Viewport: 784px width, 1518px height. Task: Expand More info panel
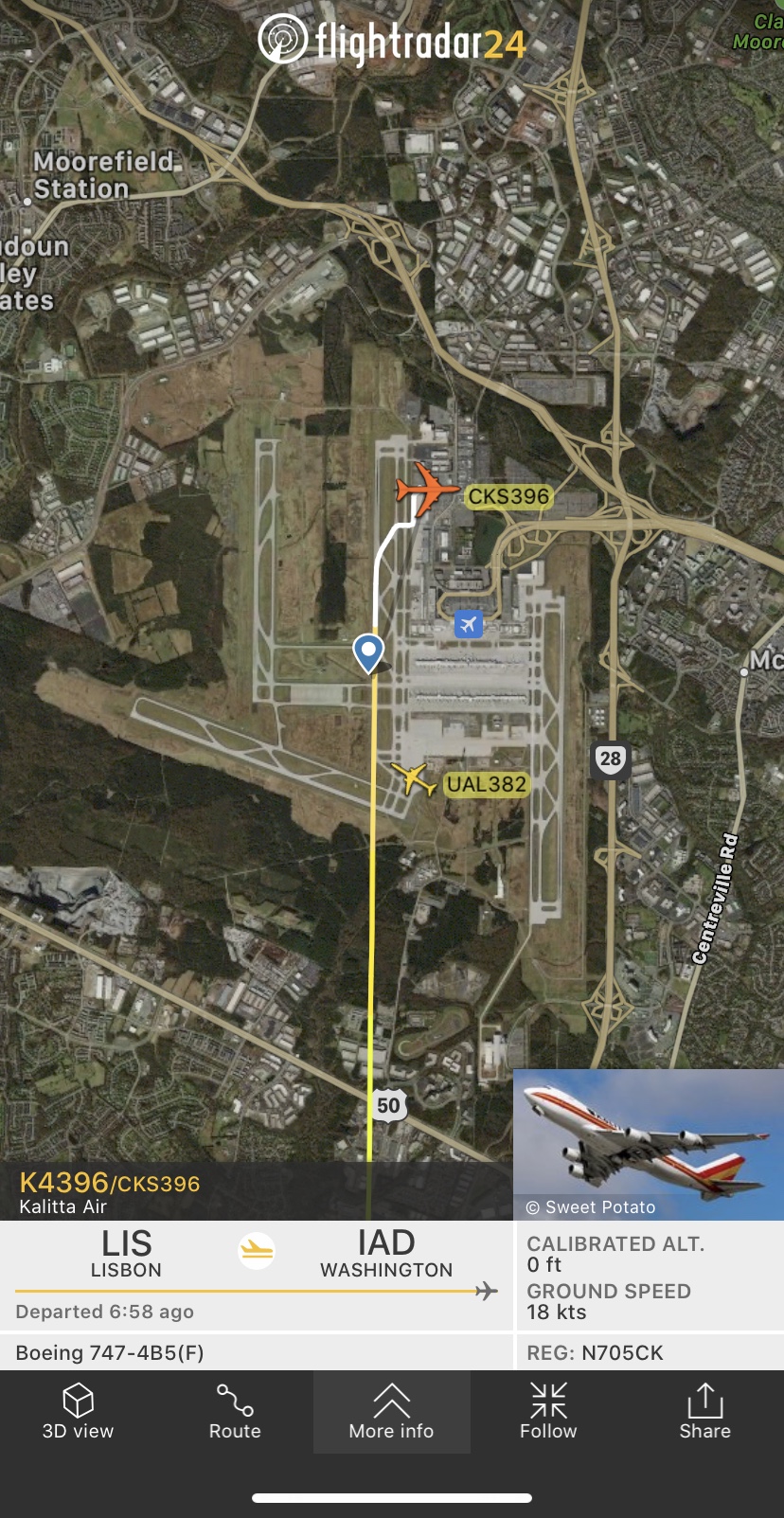tap(391, 1411)
